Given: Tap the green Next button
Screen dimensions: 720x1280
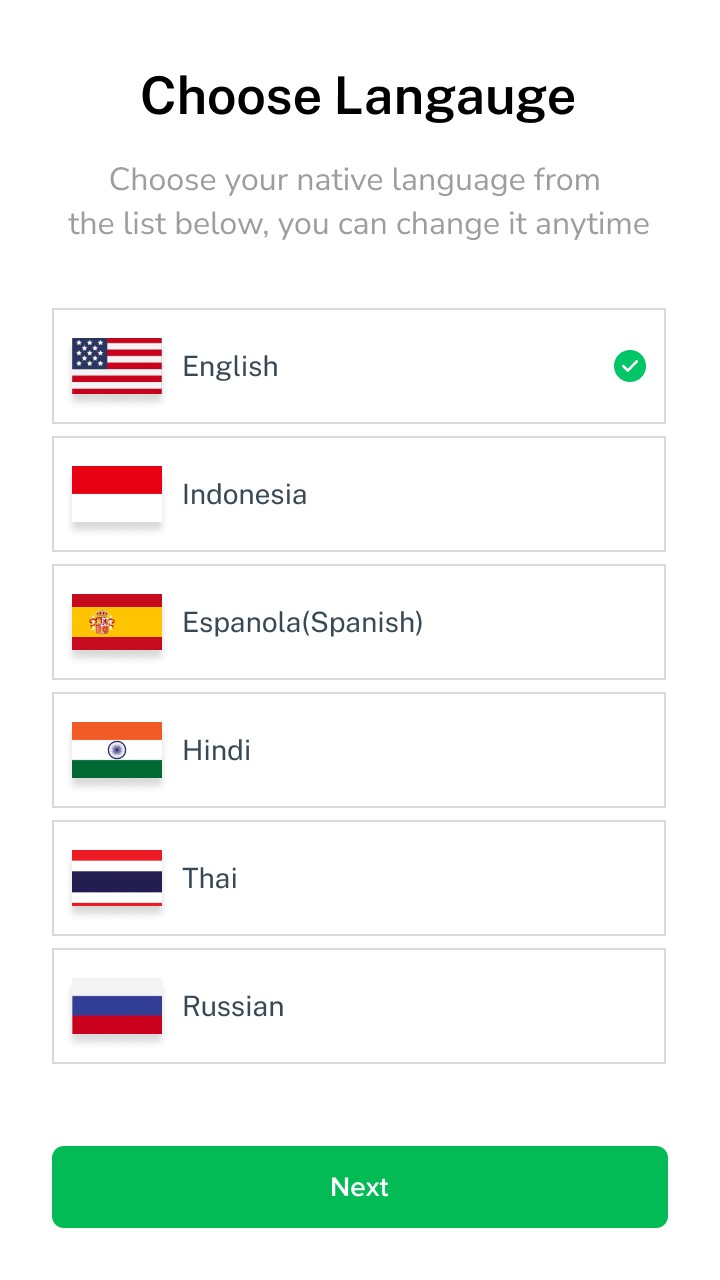Looking at the screenshot, I should 360,1187.
